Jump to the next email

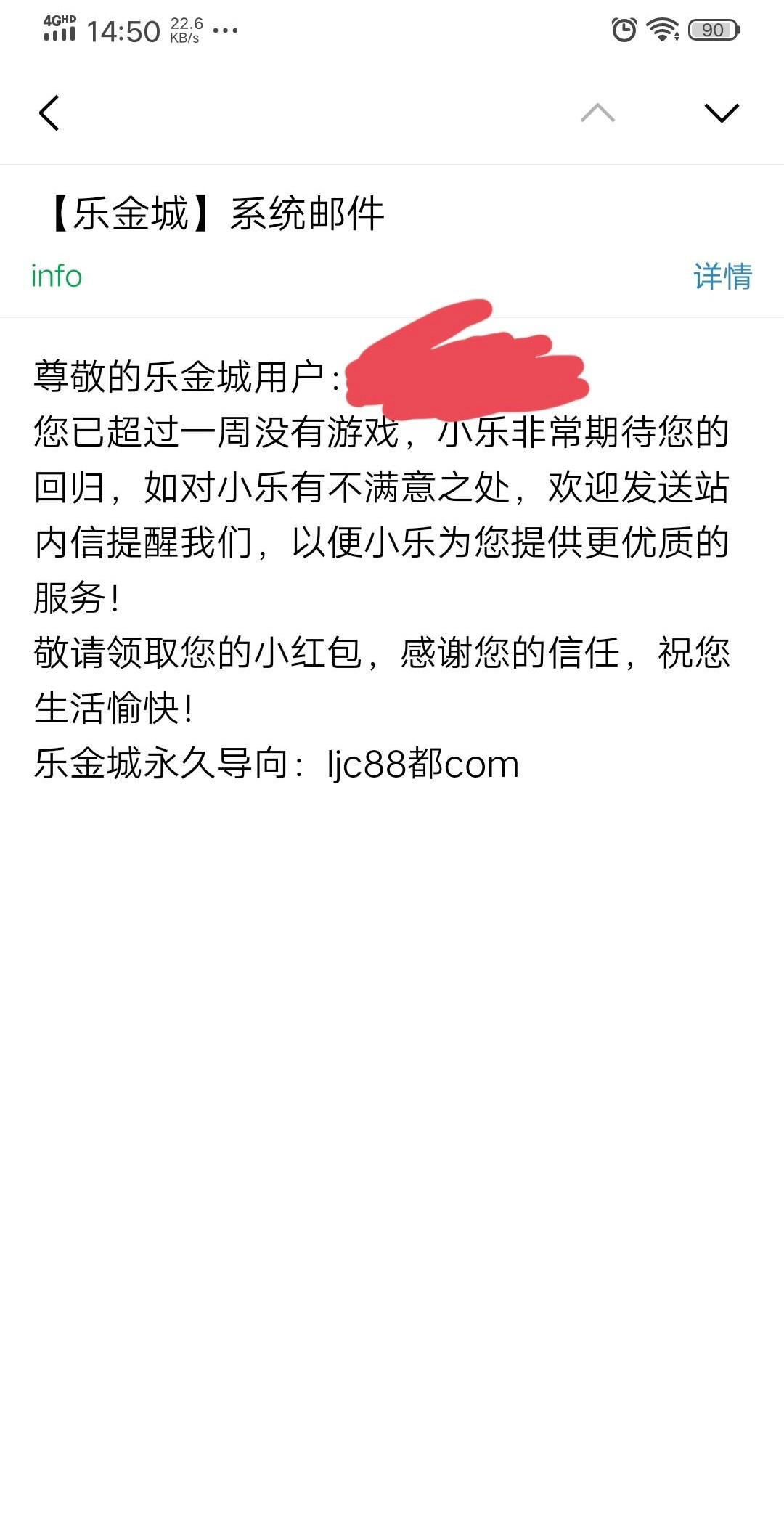[721, 113]
